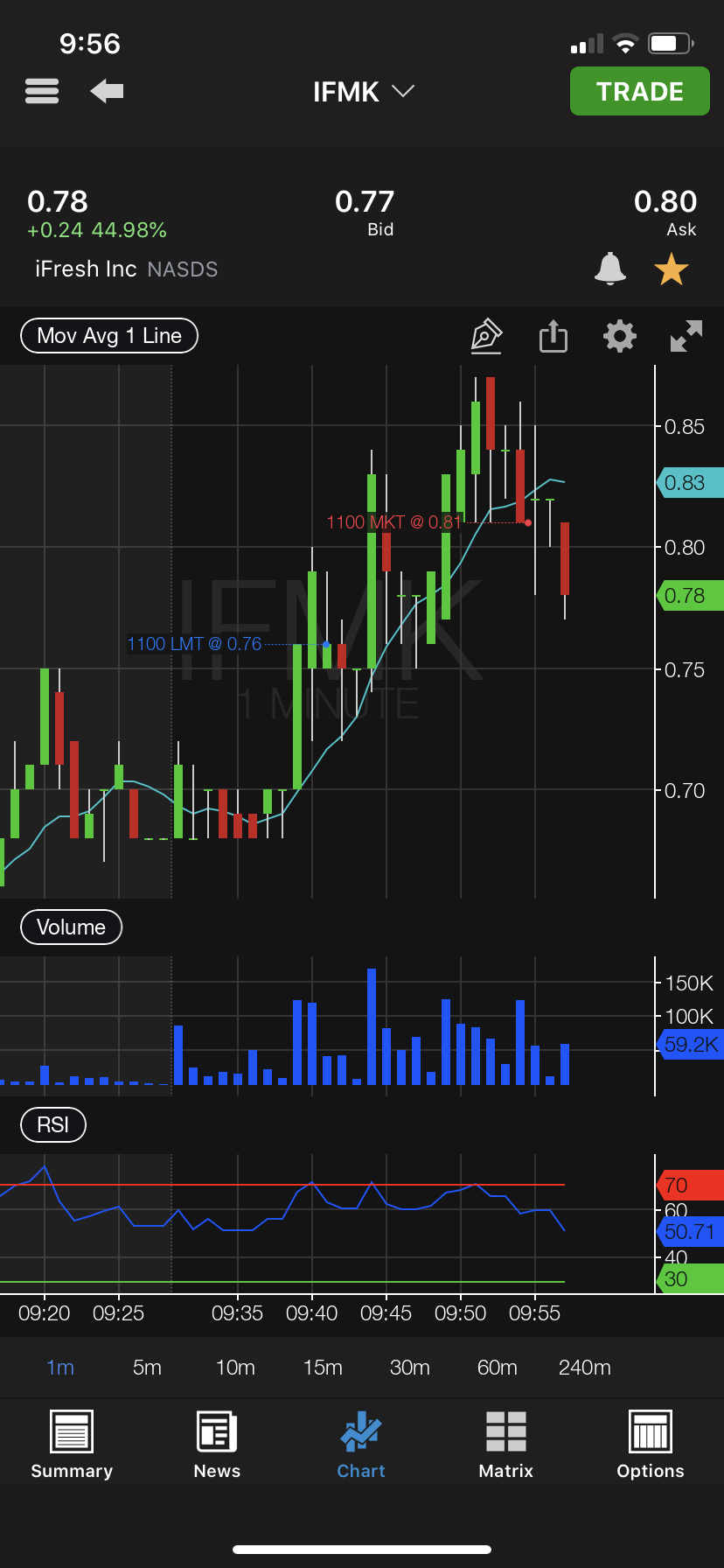Image resolution: width=724 pixels, height=1568 pixels.
Task: Share the chart
Action: click(553, 336)
